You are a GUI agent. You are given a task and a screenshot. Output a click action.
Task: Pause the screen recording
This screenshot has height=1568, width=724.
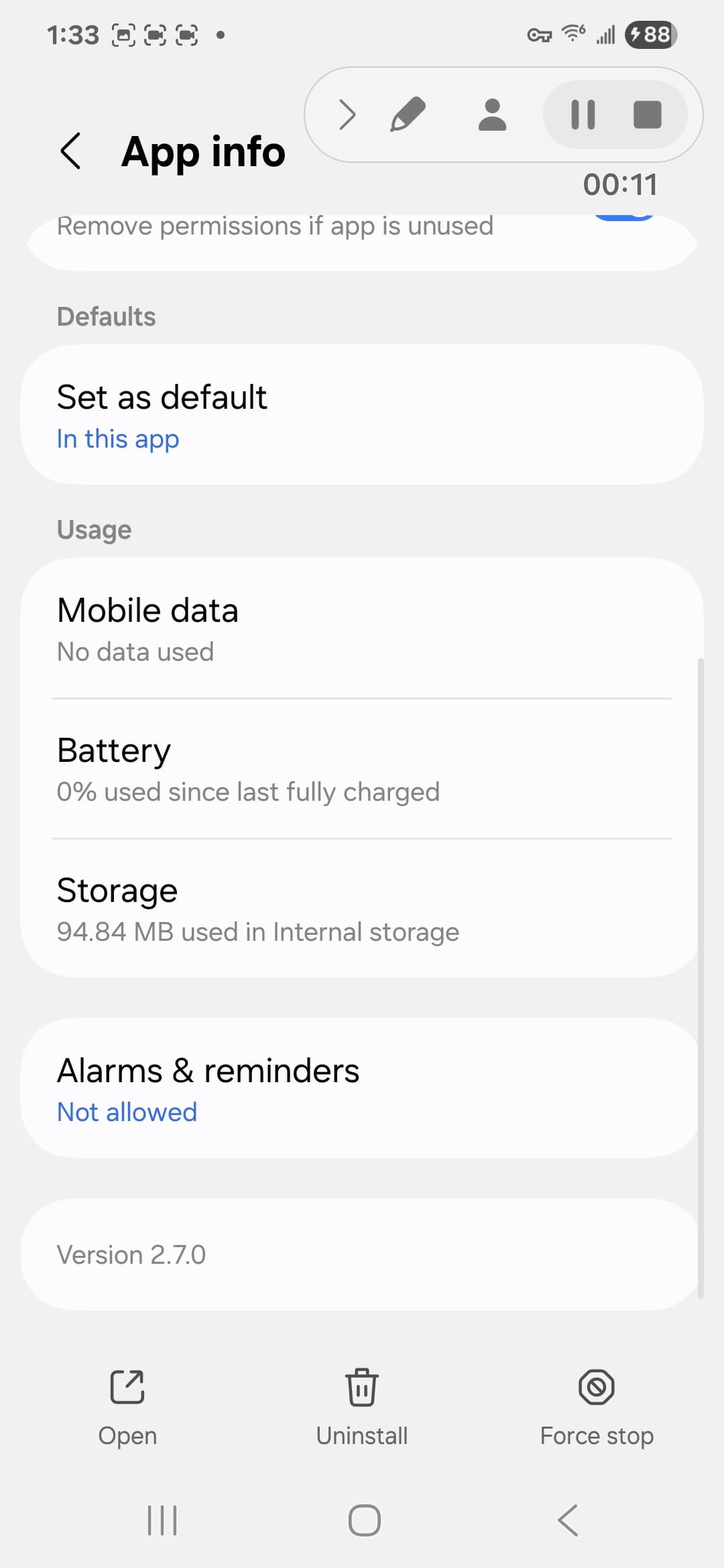[583, 115]
